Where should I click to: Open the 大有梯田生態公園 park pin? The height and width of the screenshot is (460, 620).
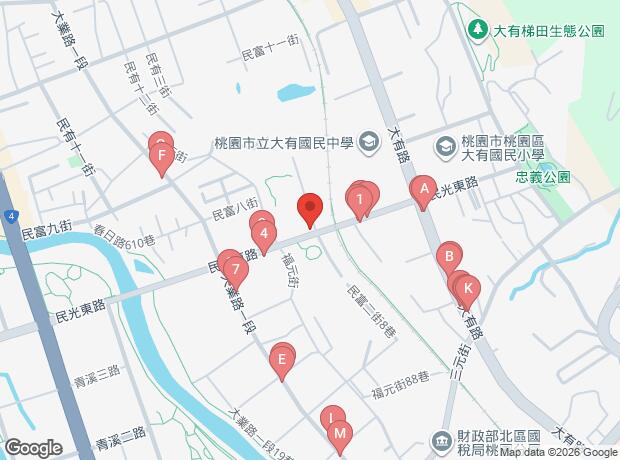[478, 31]
